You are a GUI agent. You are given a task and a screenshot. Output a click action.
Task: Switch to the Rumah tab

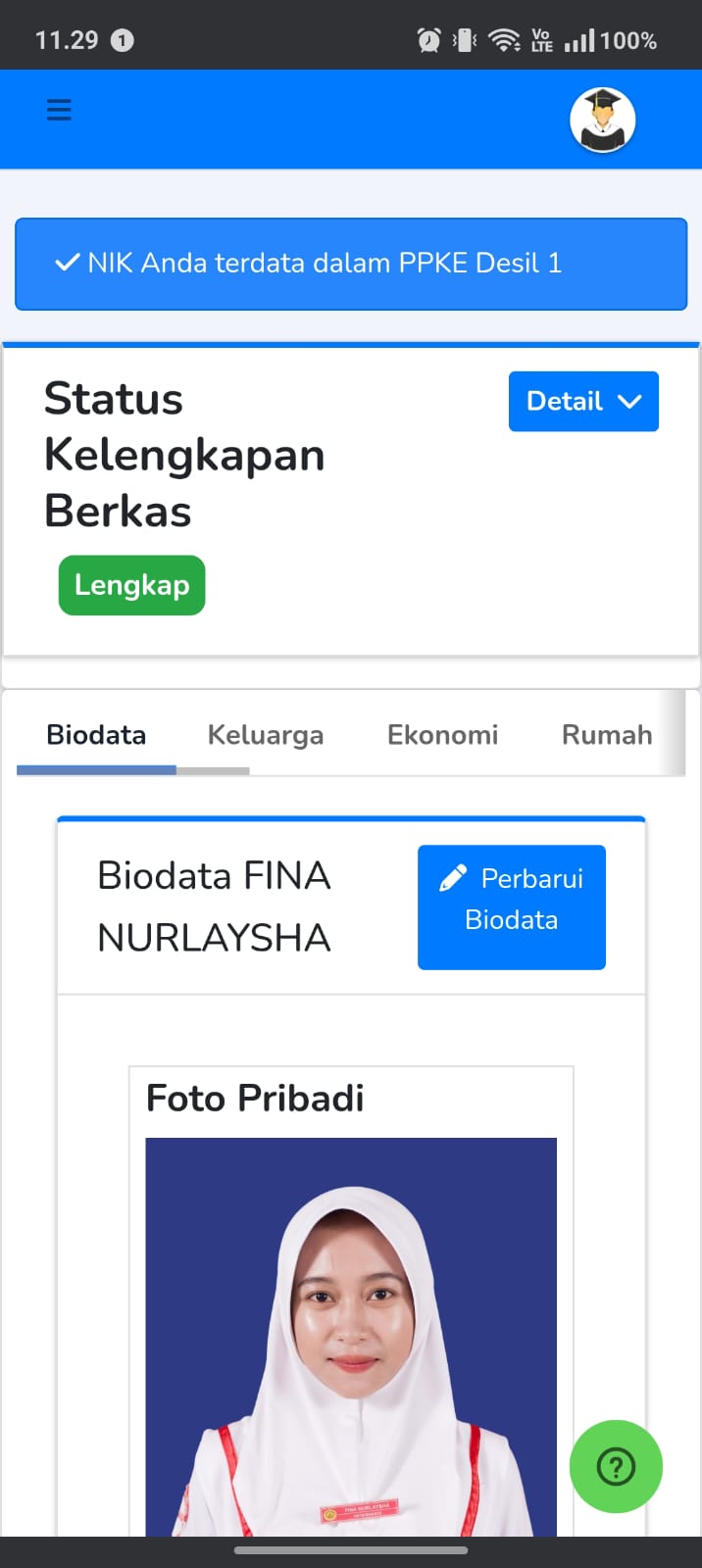pyautogui.click(x=607, y=735)
